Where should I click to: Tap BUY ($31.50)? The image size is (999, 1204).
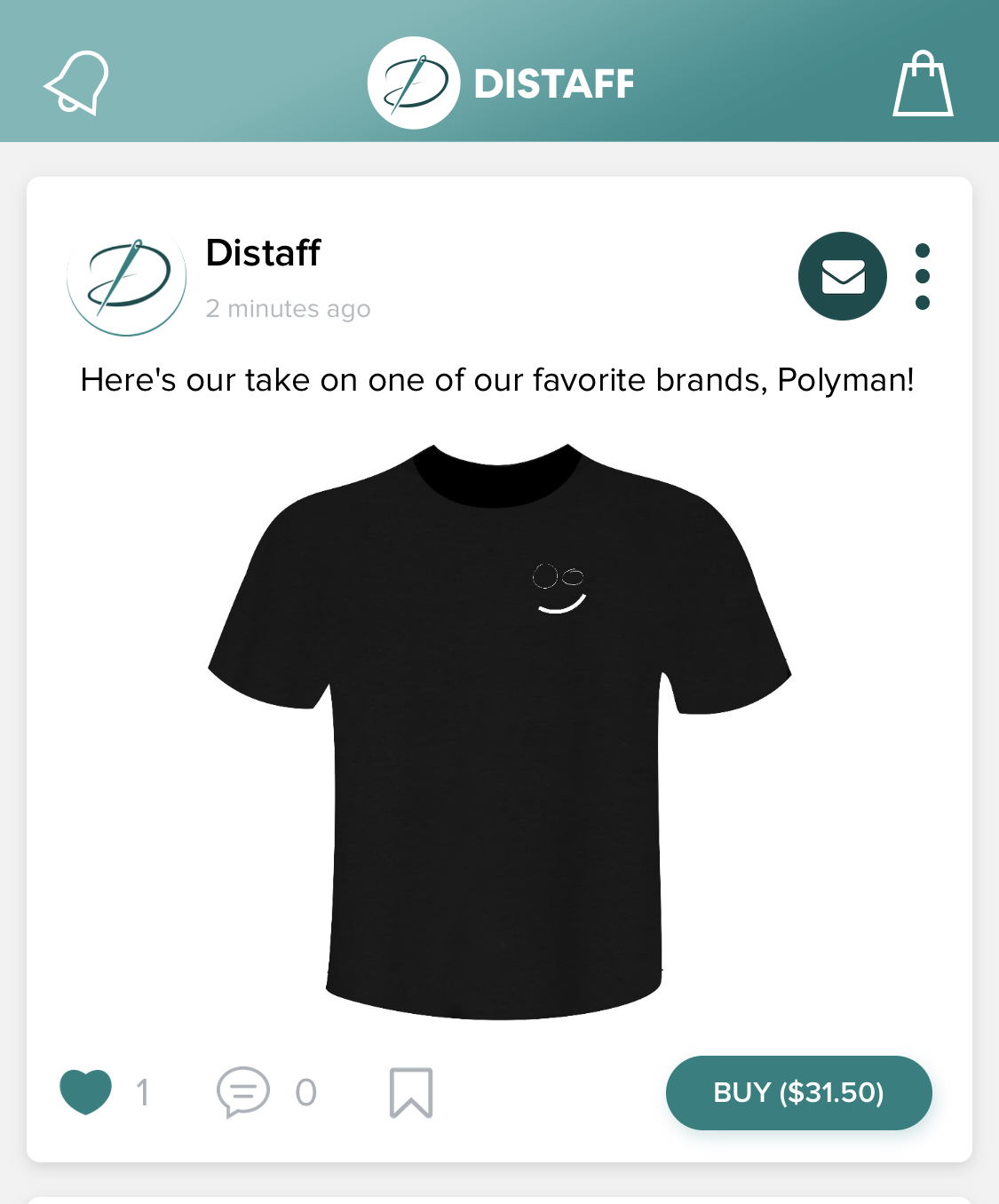798,1092
